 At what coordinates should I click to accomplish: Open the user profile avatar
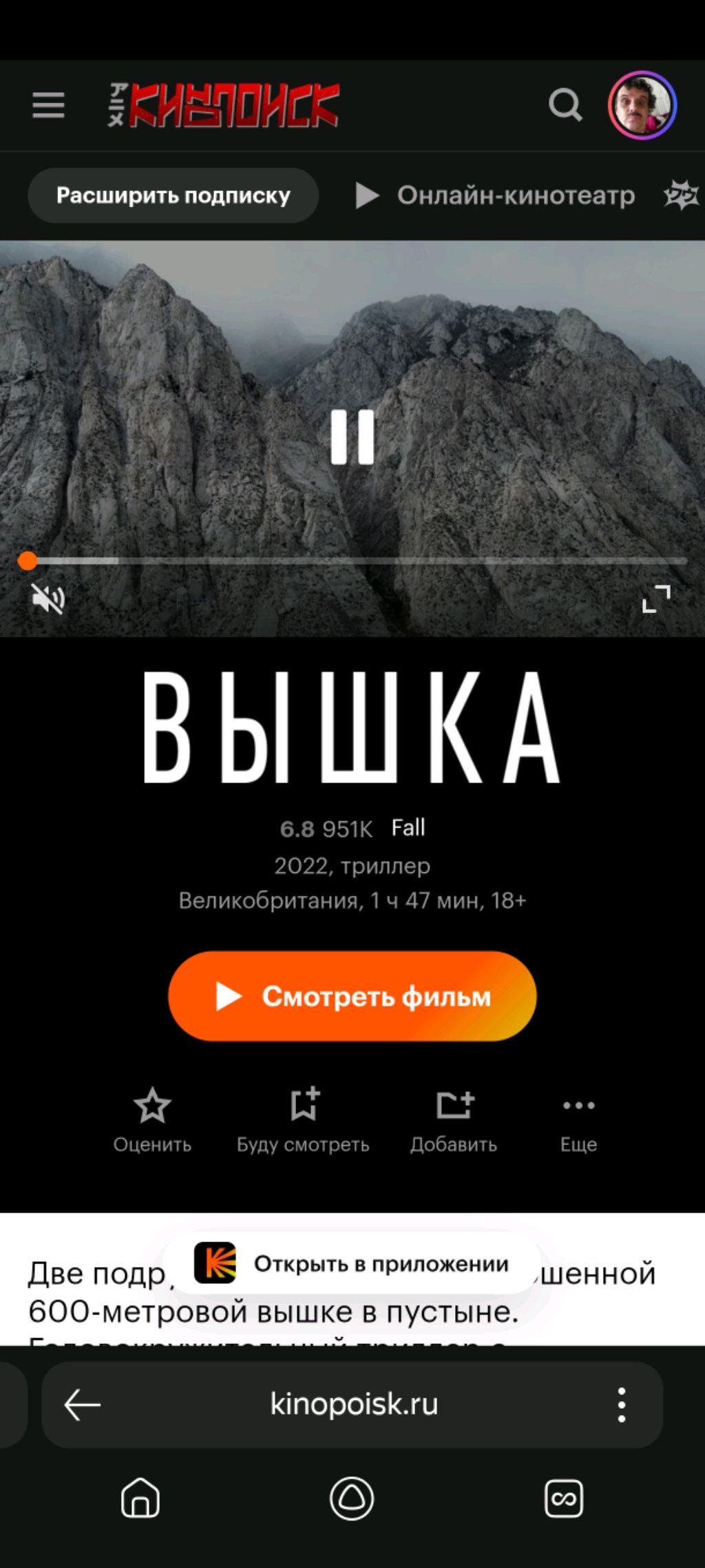pos(642,105)
